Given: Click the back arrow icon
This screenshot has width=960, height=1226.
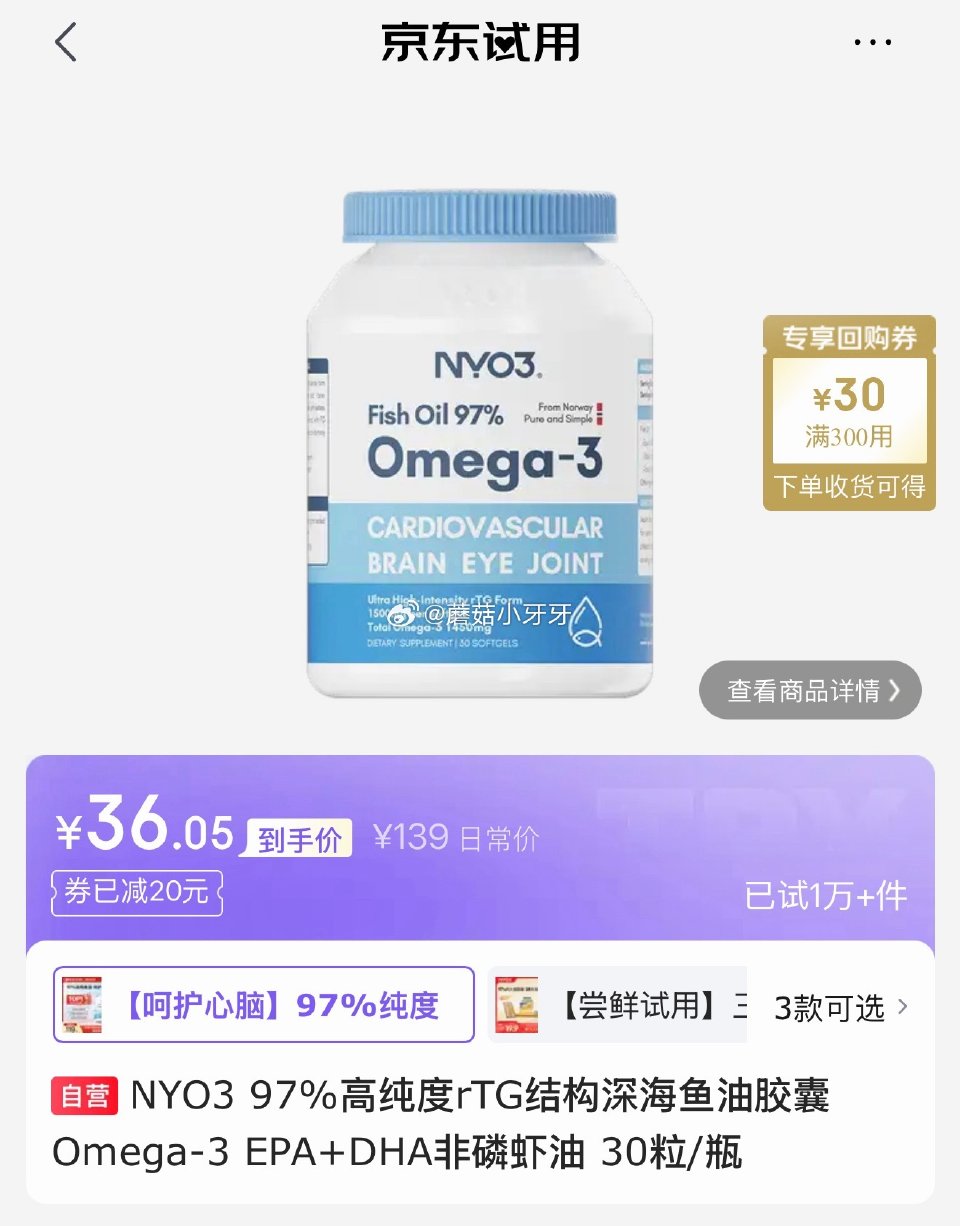Looking at the screenshot, I should [64, 42].
